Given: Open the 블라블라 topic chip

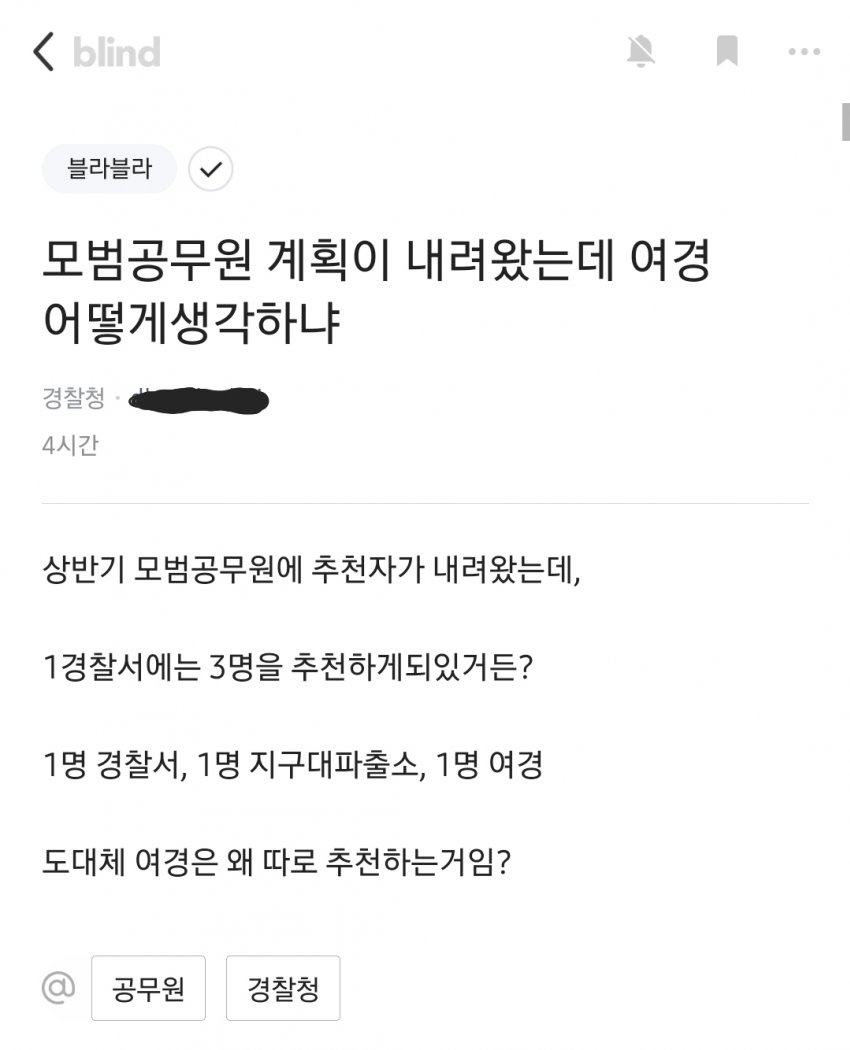Looking at the screenshot, I should pyautogui.click(x=109, y=169).
